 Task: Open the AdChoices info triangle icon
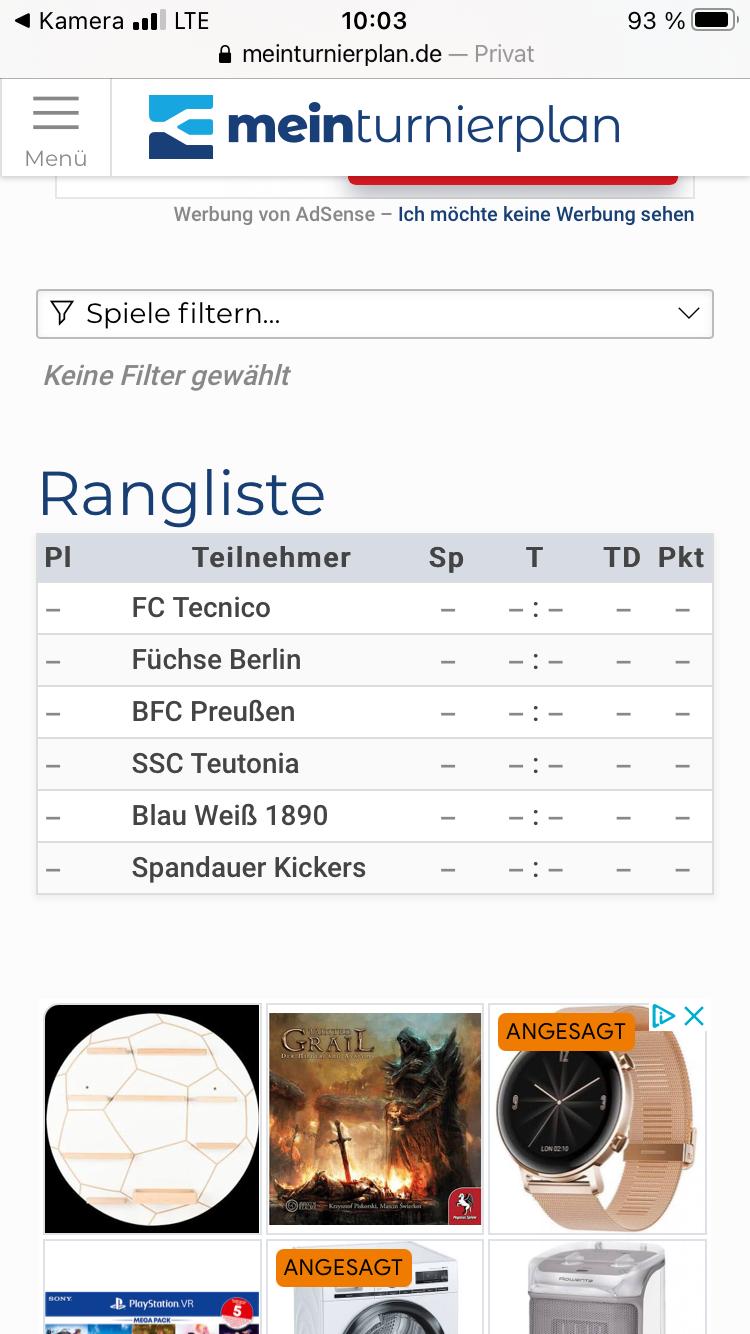coord(663,1016)
